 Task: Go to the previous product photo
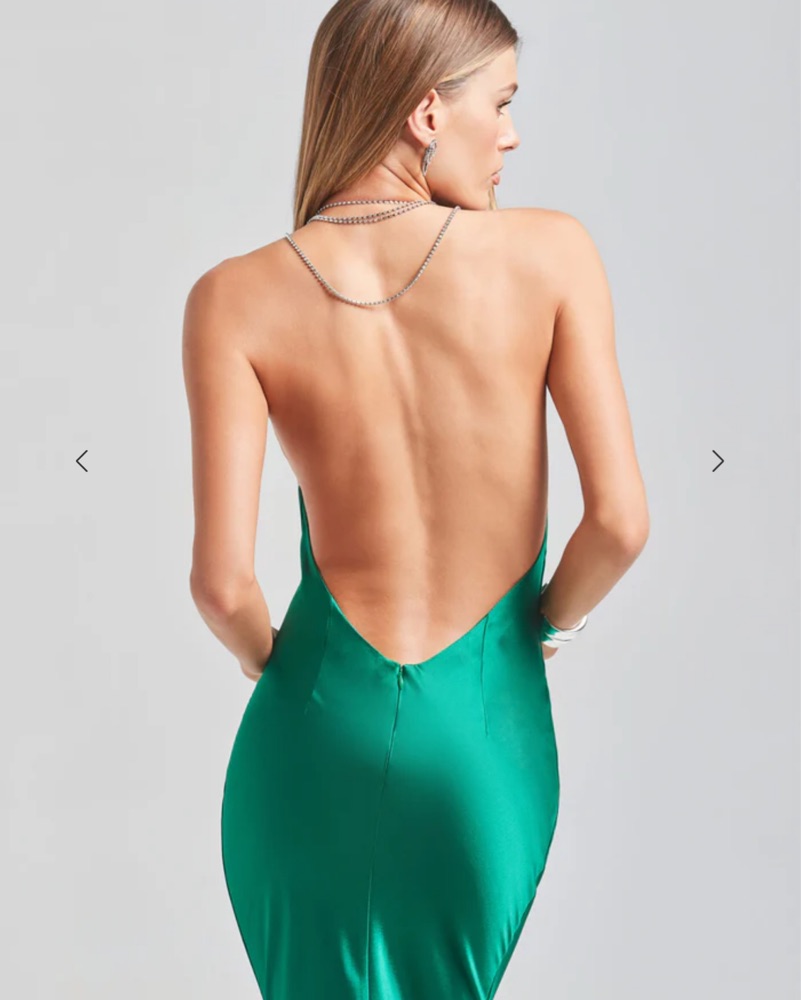coord(82,461)
